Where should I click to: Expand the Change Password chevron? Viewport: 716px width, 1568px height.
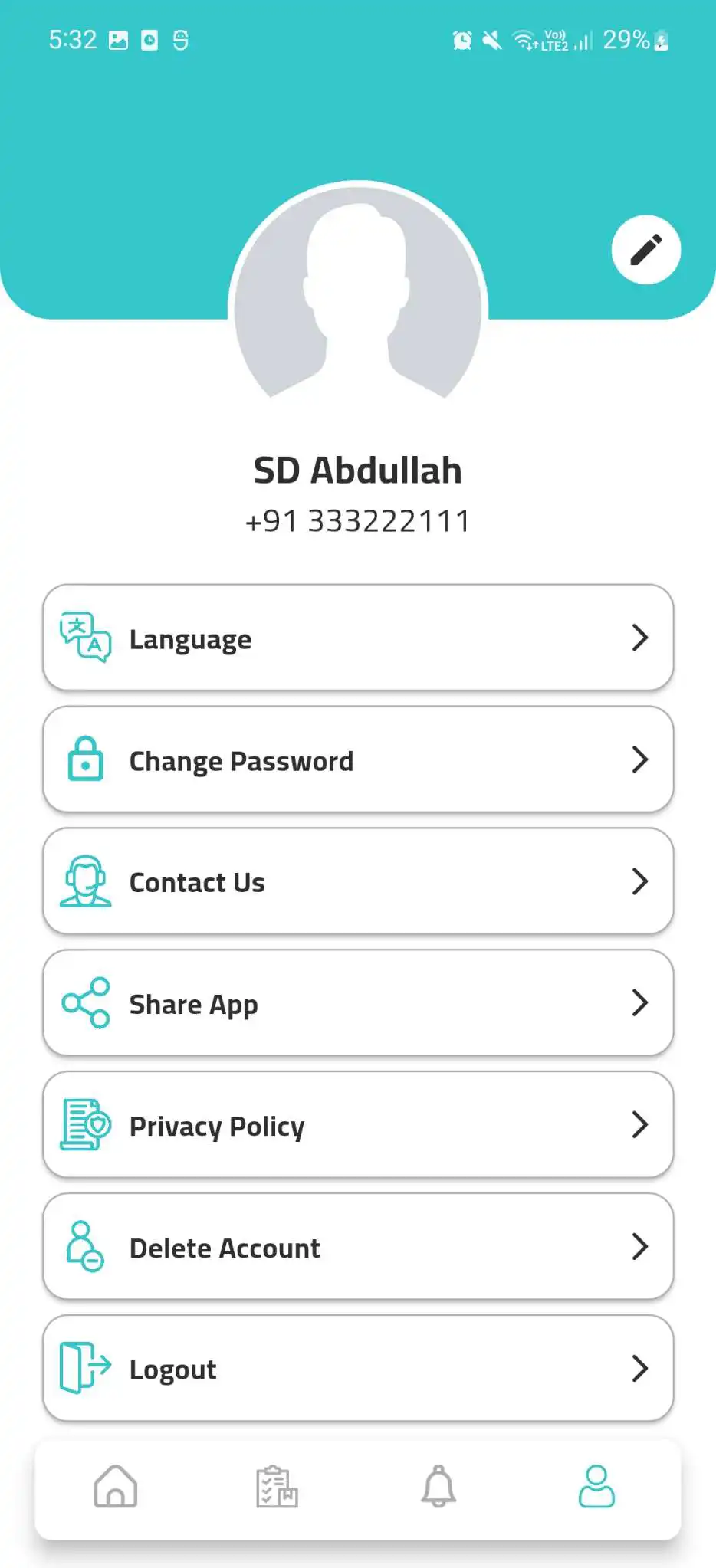tap(641, 759)
